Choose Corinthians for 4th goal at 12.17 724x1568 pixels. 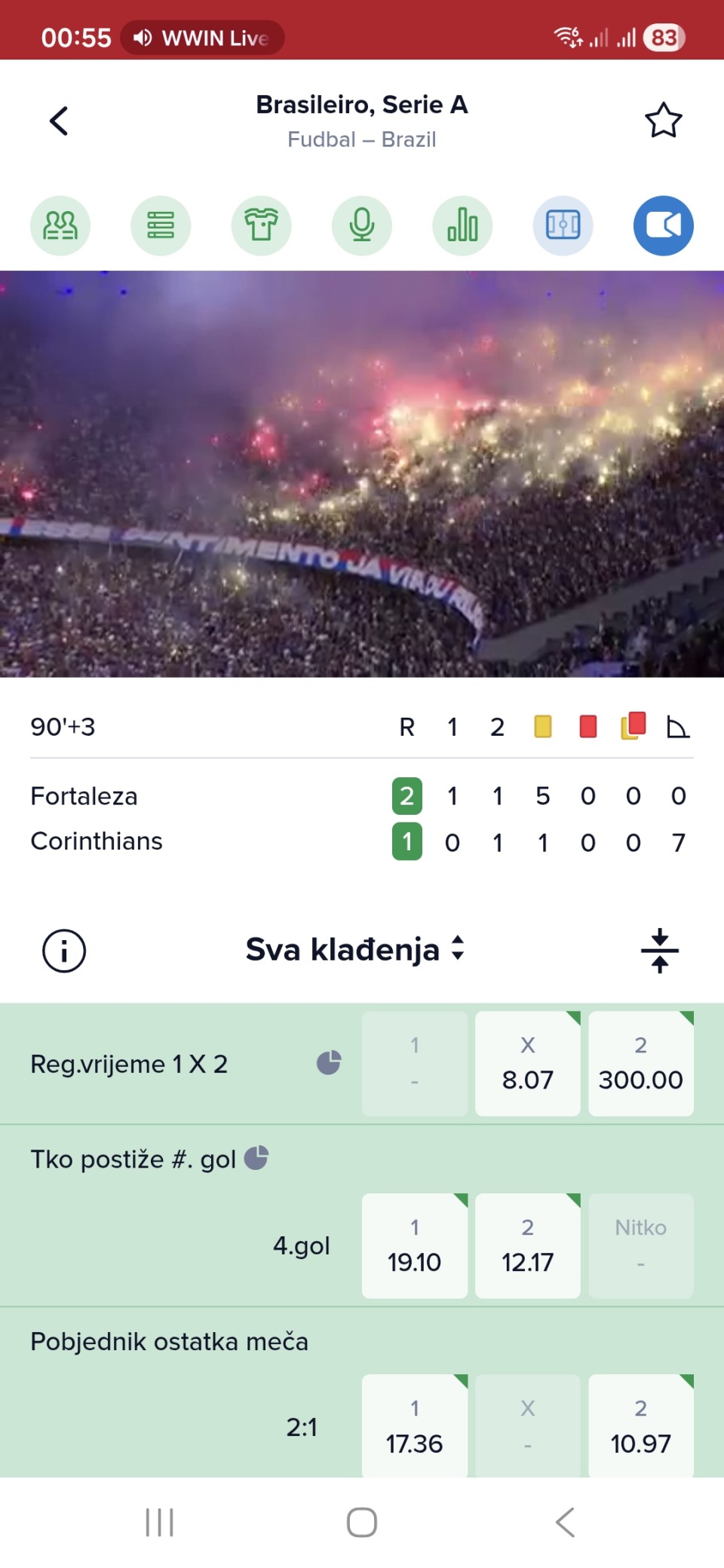point(528,1245)
